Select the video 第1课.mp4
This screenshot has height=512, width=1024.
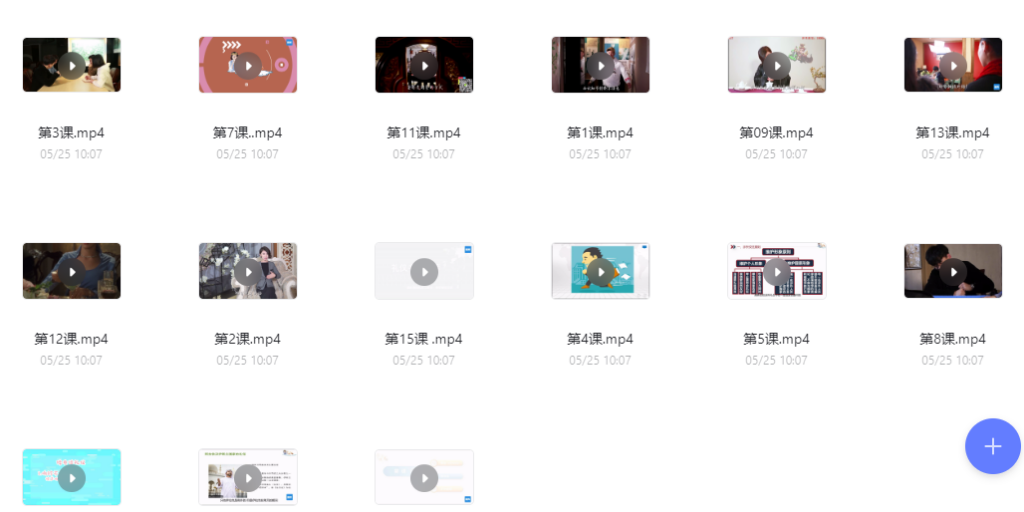pyautogui.click(x=600, y=66)
